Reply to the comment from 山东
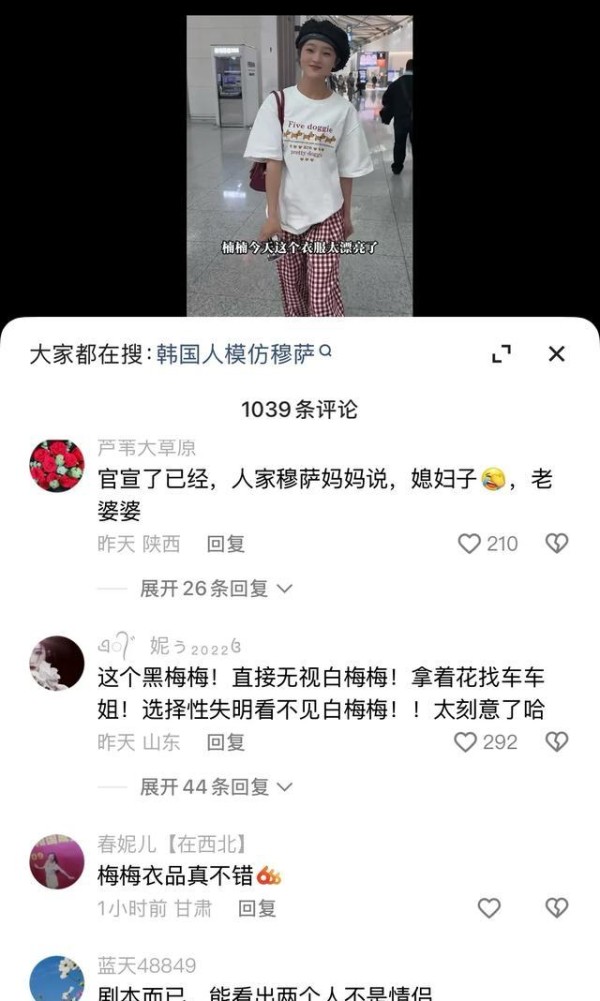This screenshot has width=600, height=1001. (226, 742)
